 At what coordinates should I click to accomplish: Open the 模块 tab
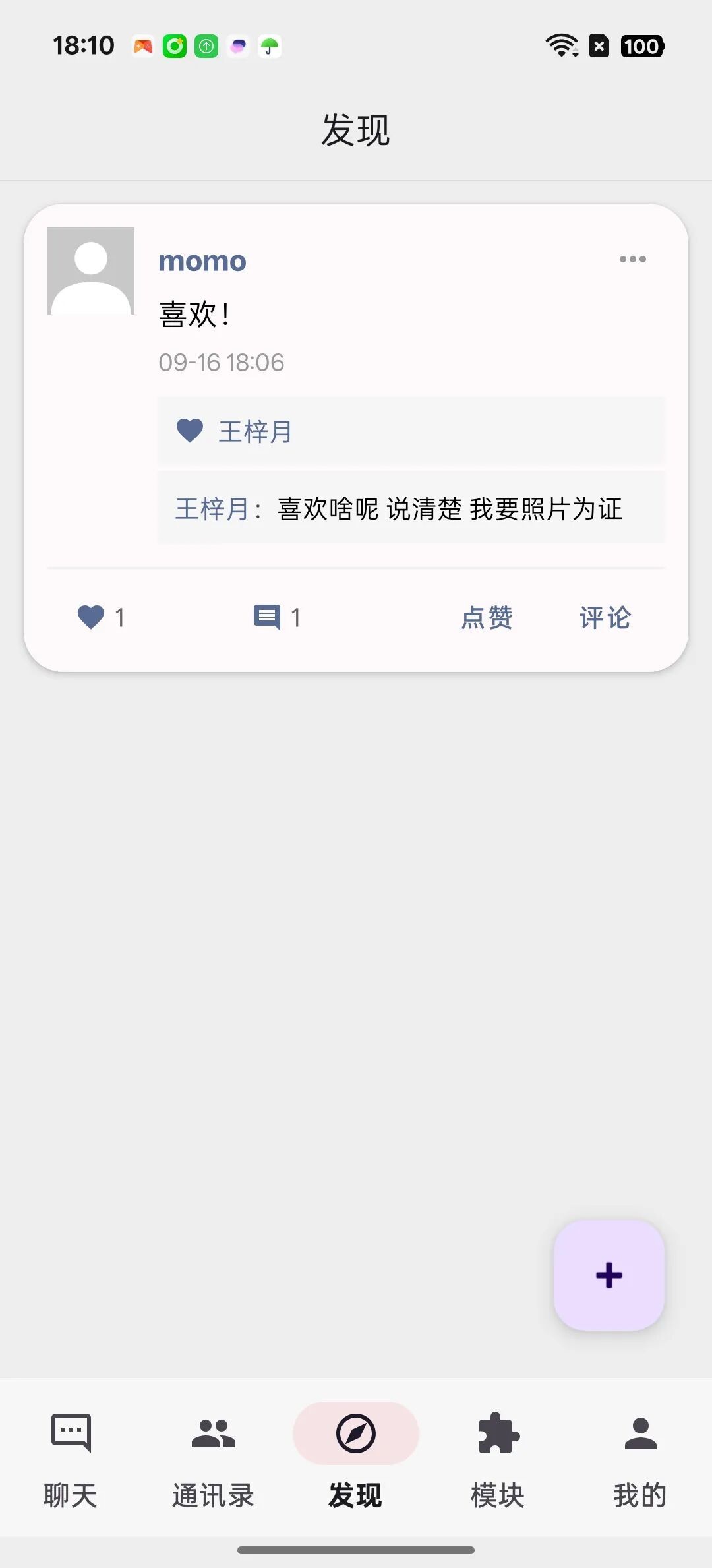[x=498, y=1459]
